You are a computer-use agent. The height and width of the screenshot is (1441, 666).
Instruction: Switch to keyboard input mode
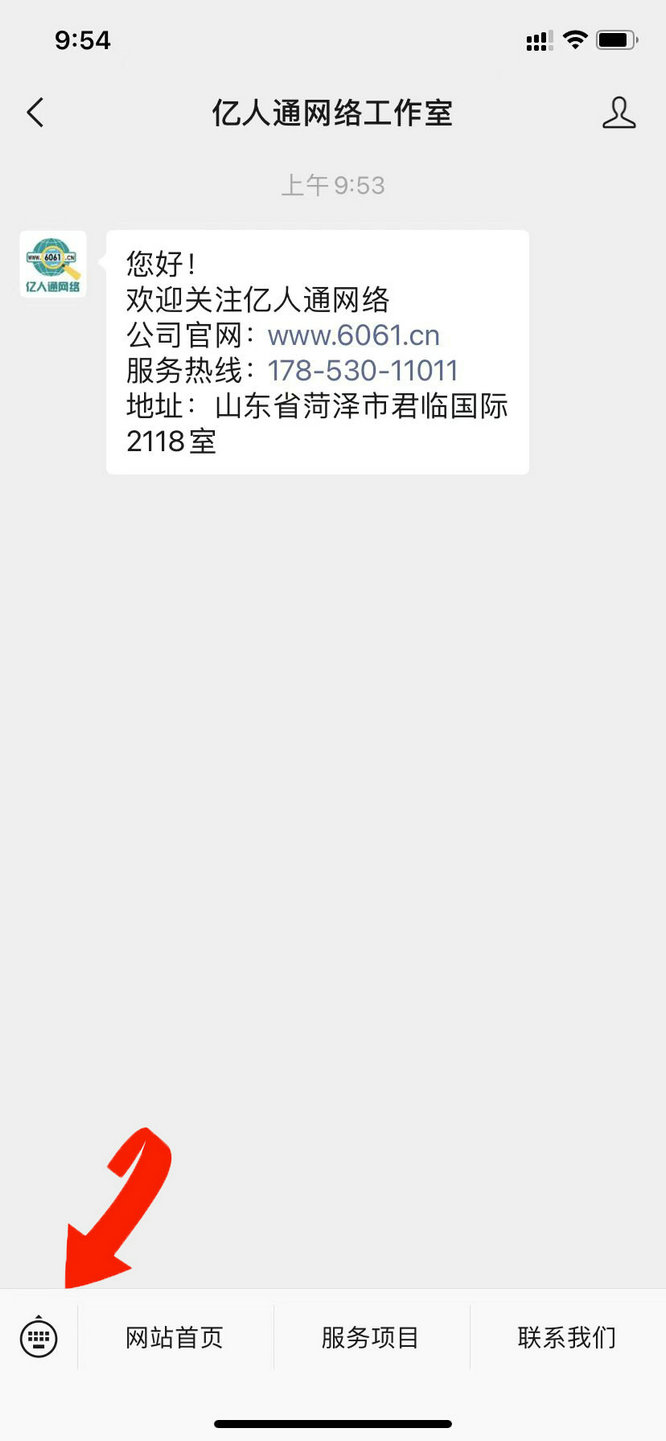(39, 1338)
